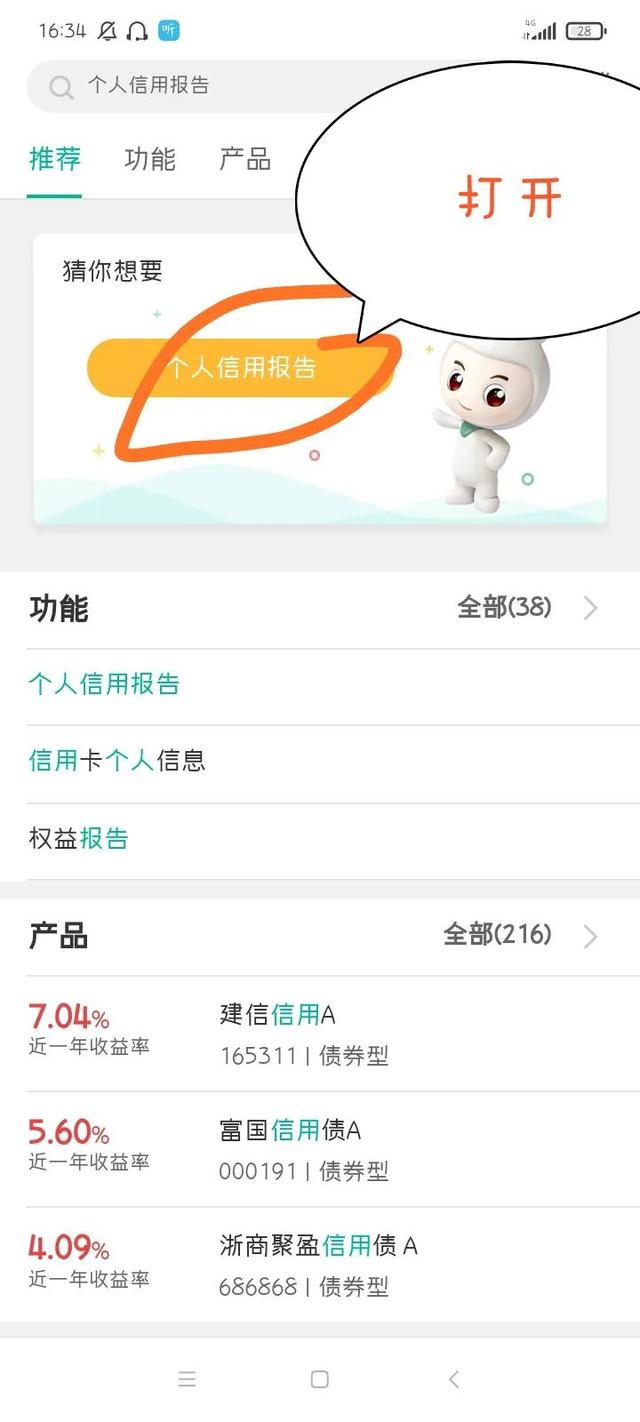This screenshot has height=1422, width=640.
Task: View all 38 functions under 功能
Action: (x=527, y=608)
